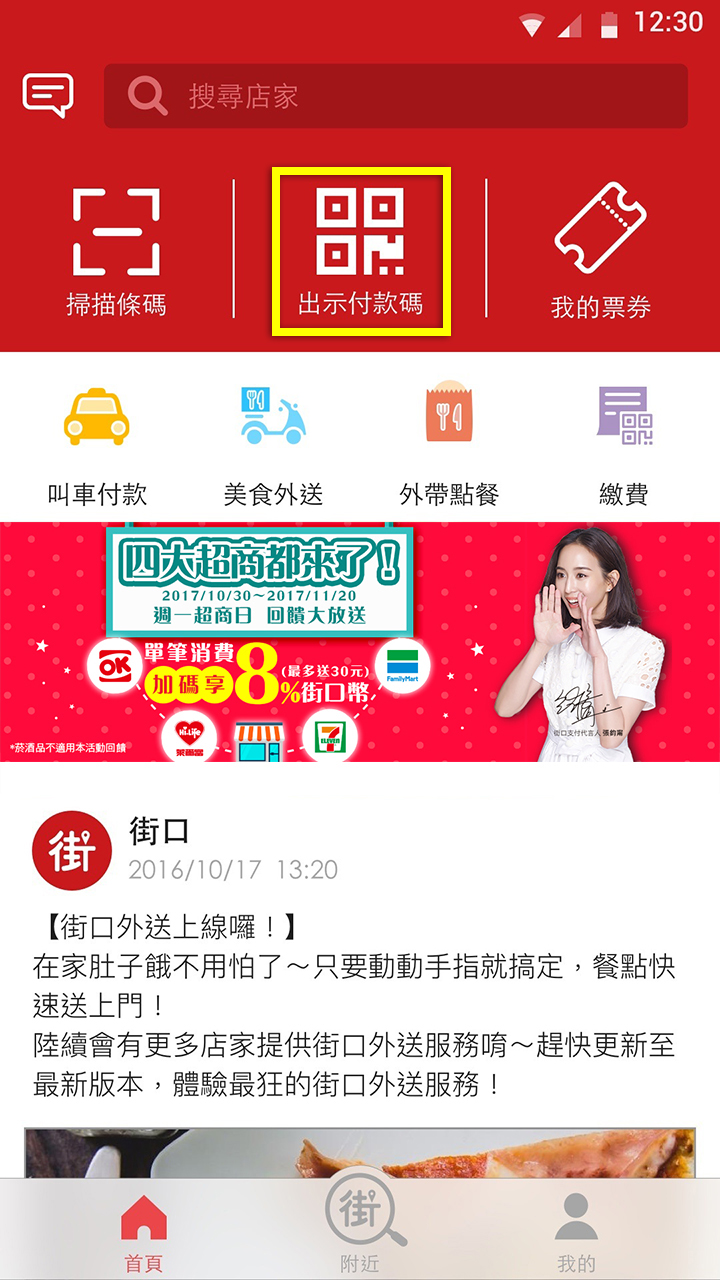Switch to the 附近 nearby tab

(360, 1232)
